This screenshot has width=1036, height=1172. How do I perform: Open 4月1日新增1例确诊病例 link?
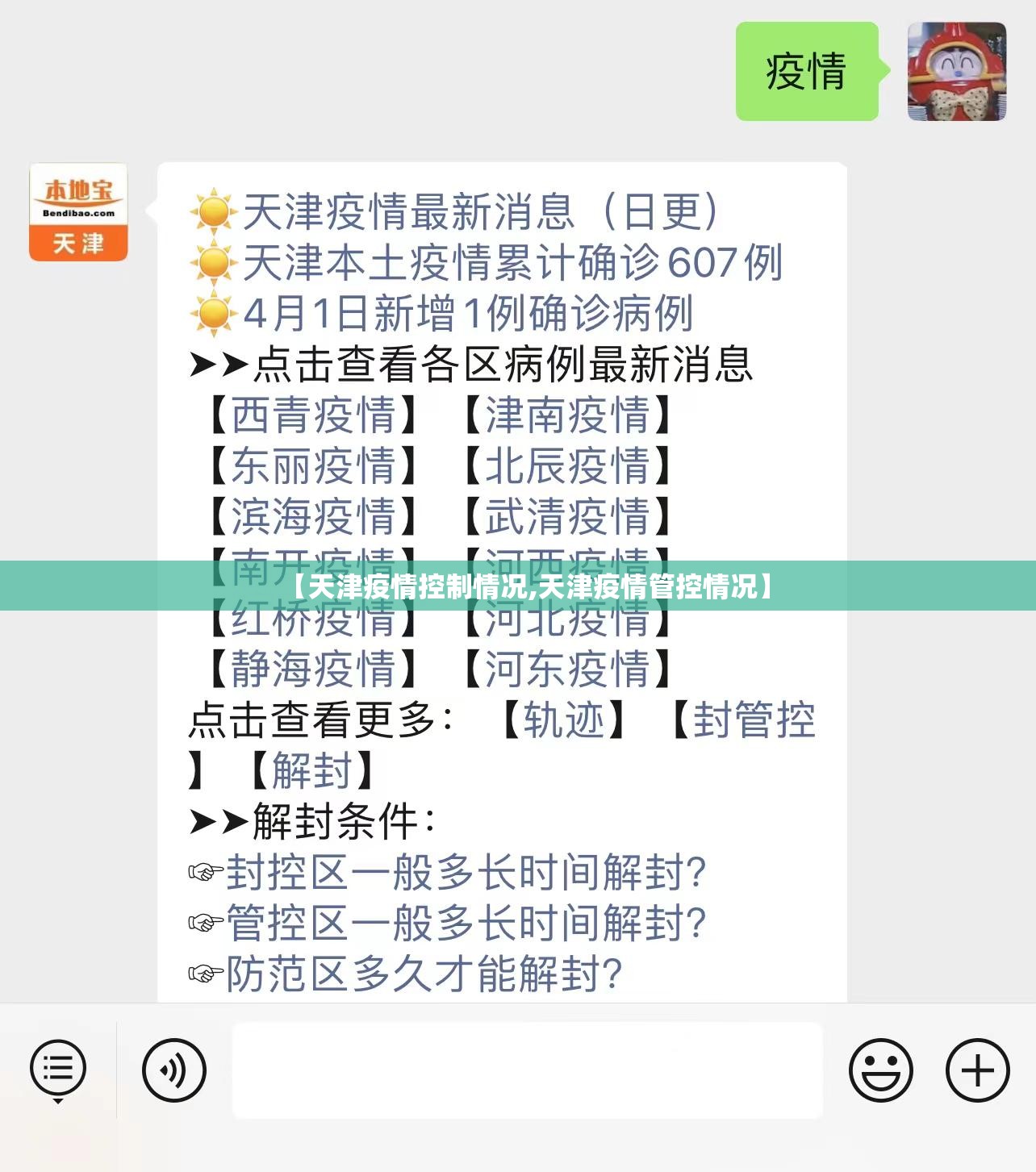(x=468, y=314)
